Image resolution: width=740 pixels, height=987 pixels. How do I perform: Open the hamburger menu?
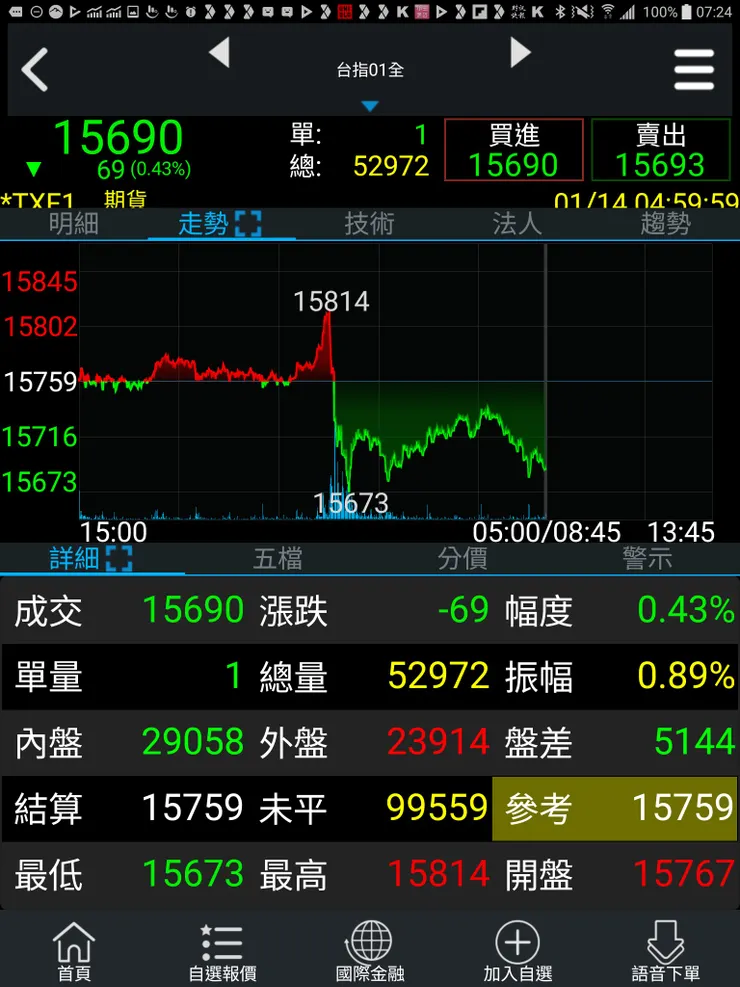693,70
